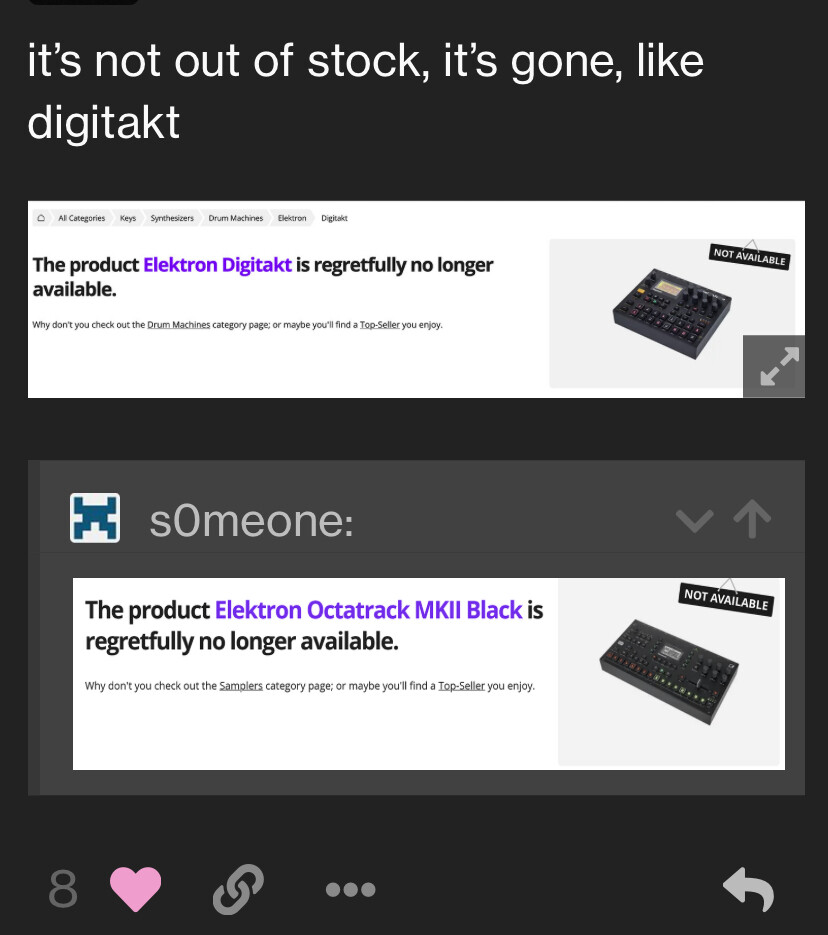This screenshot has width=828, height=935.
Task: Like this post with the heart
Action: tap(135, 888)
